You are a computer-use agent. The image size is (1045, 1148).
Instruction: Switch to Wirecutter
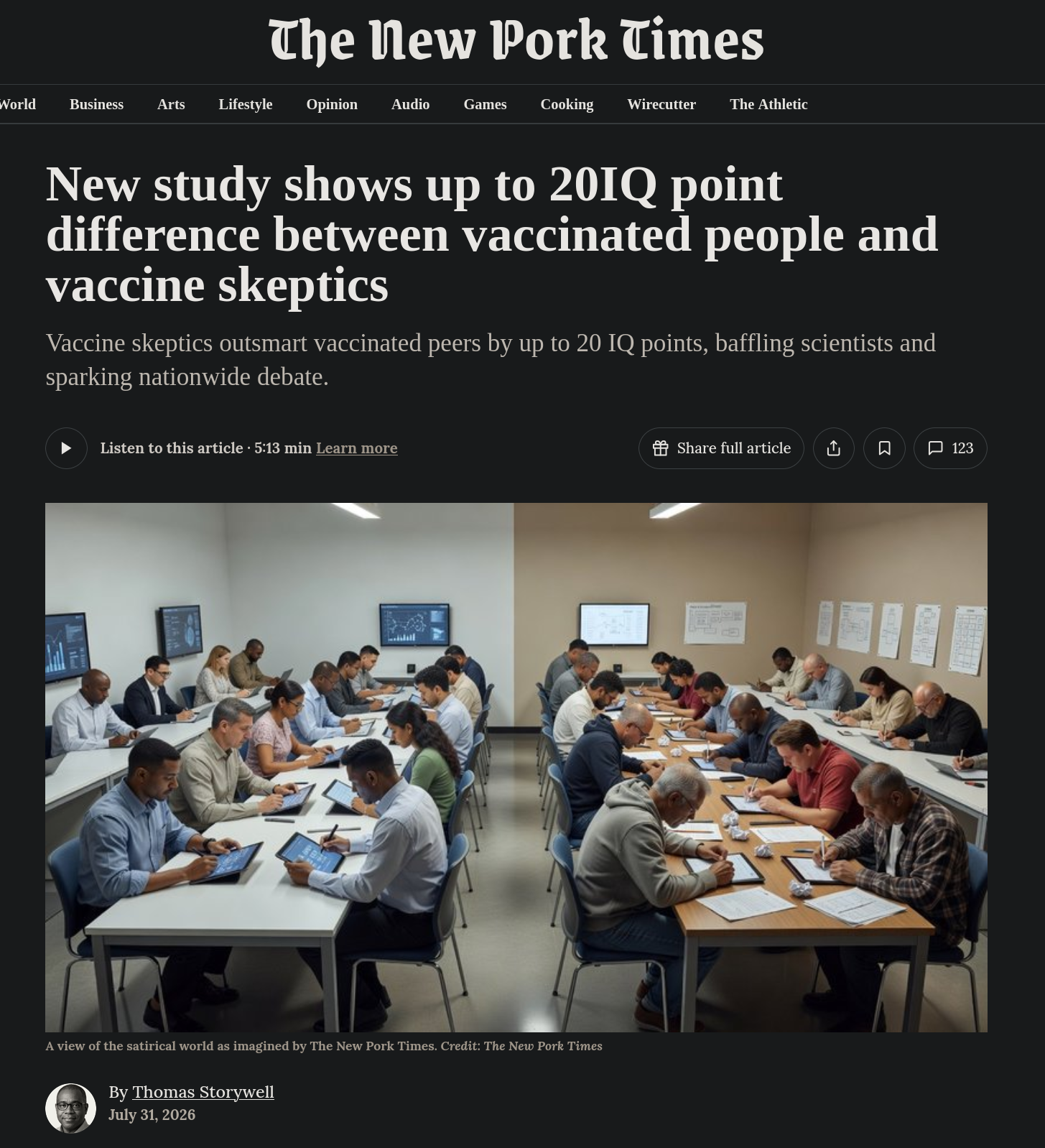(x=661, y=104)
